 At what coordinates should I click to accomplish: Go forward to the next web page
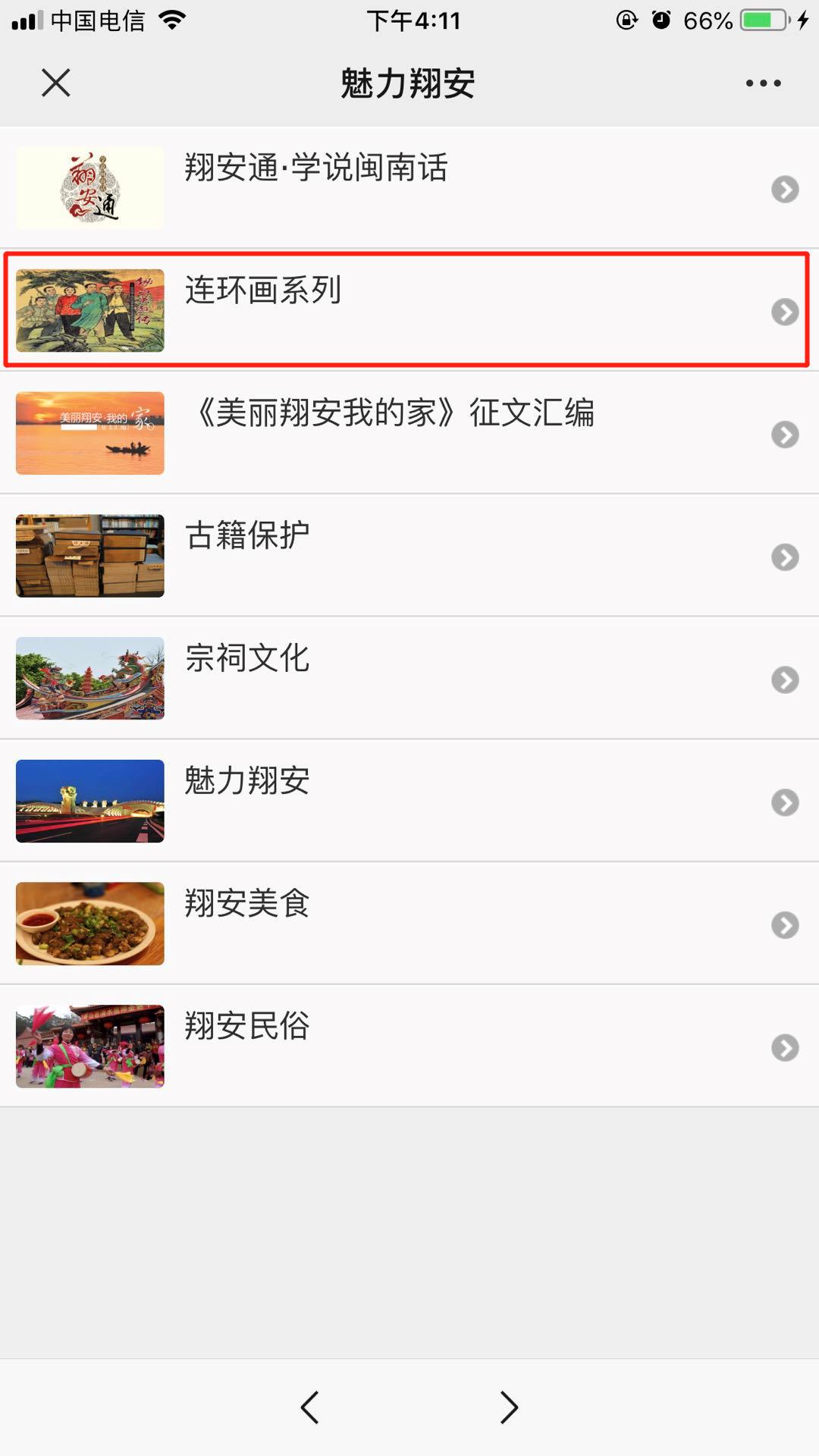click(x=509, y=1407)
